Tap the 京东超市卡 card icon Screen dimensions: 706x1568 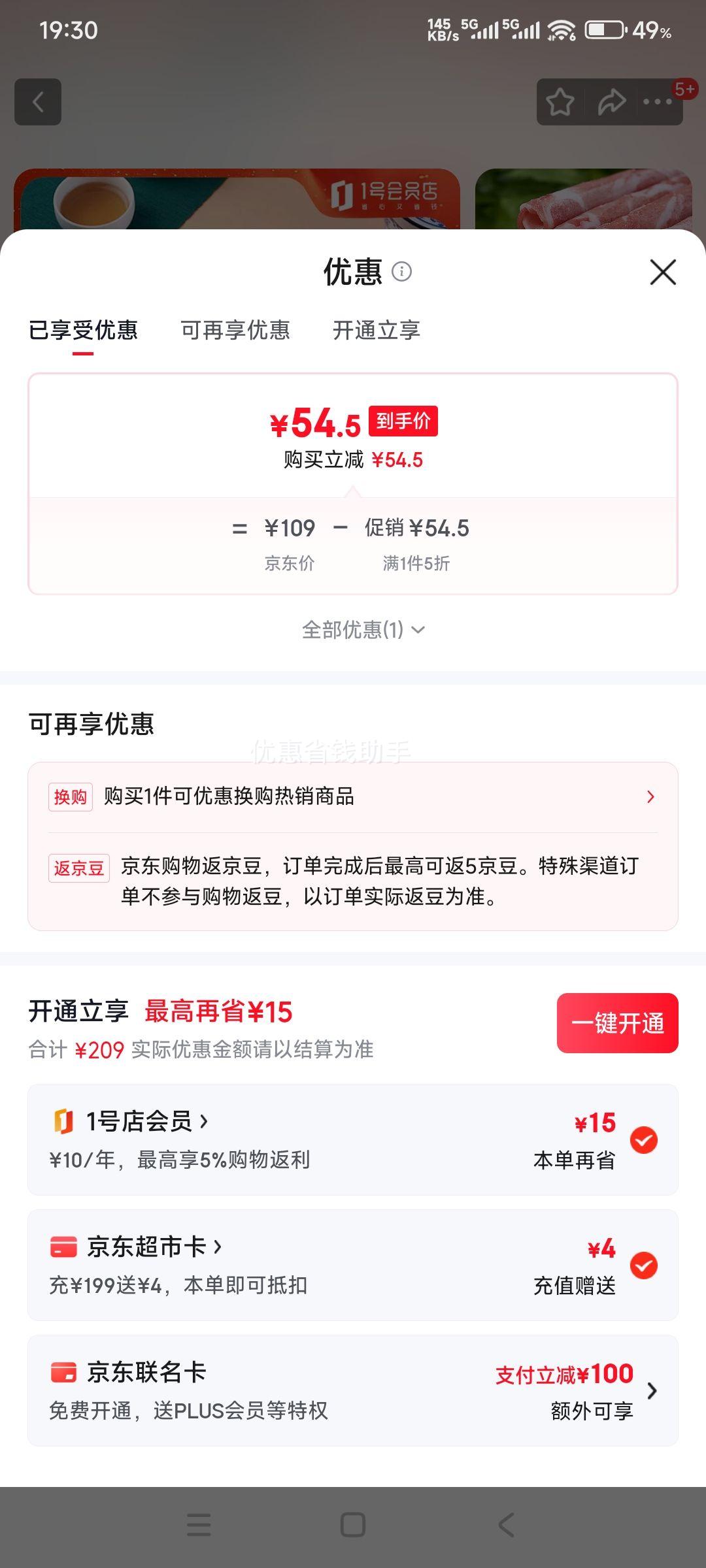[65, 1246]
